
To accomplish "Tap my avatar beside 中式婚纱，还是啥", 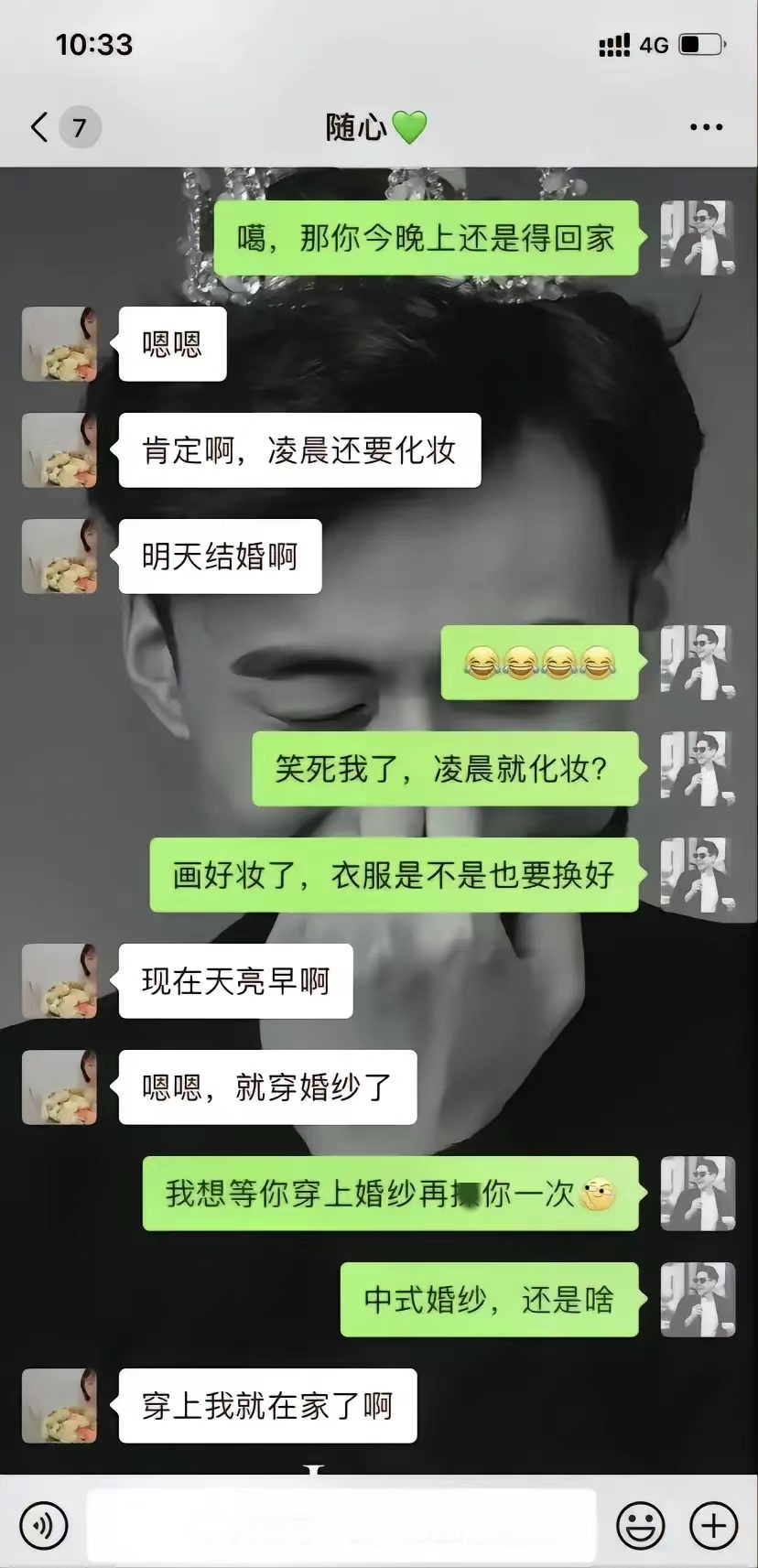I will pos(698,1300).
